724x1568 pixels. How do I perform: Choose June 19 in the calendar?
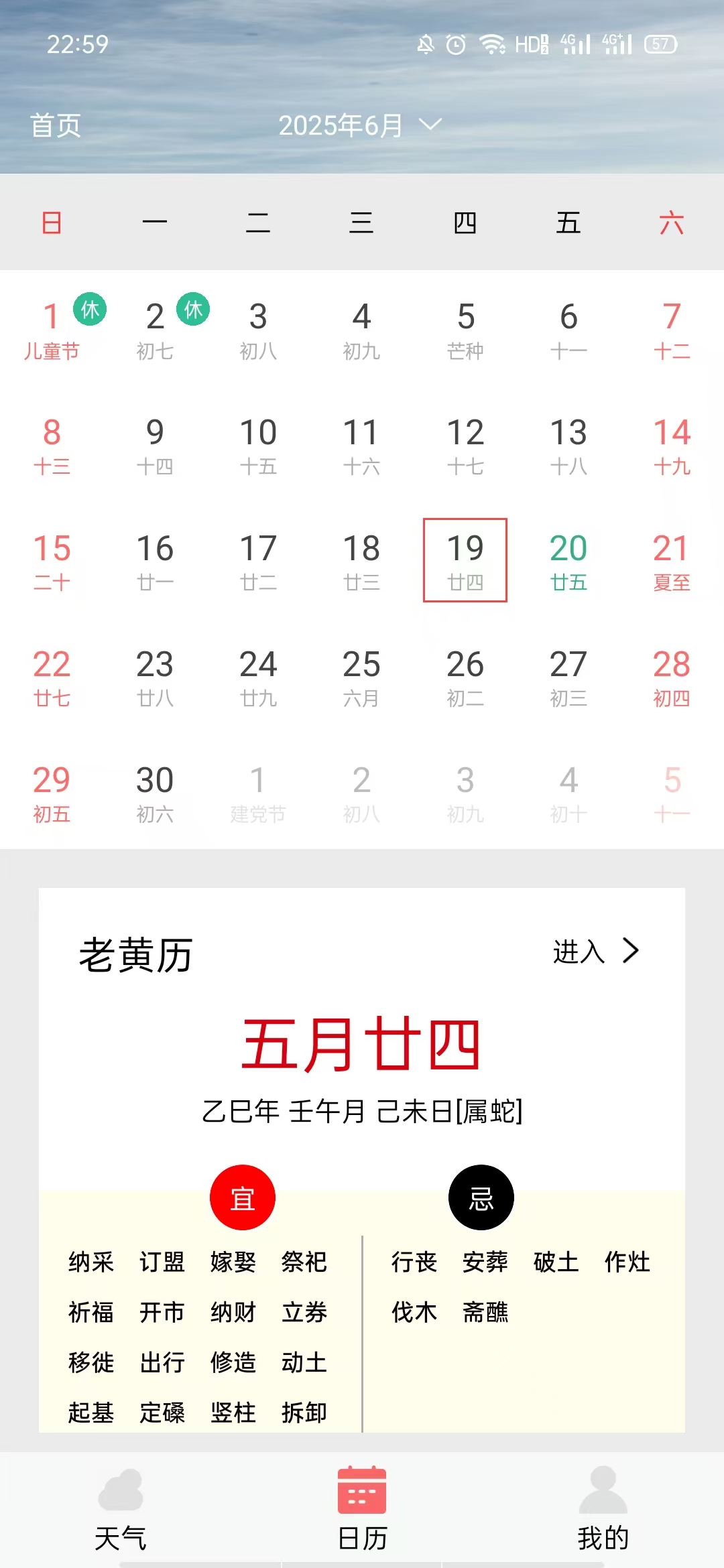point(465,560)
